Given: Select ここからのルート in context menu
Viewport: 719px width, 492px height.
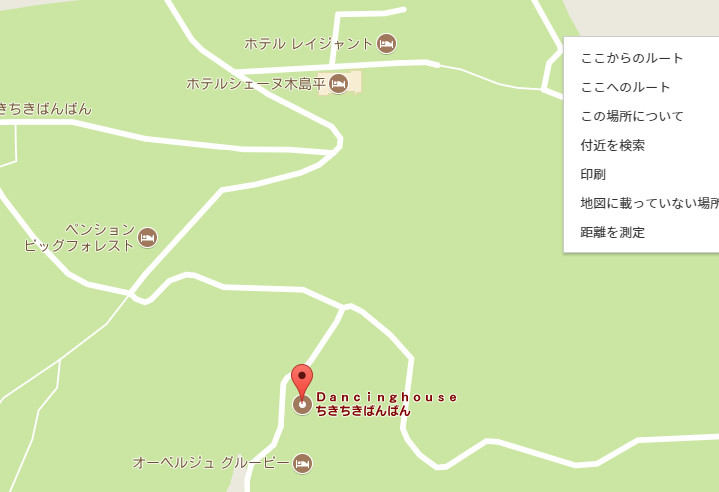Looking at the screenshot, I should (632, 58).
